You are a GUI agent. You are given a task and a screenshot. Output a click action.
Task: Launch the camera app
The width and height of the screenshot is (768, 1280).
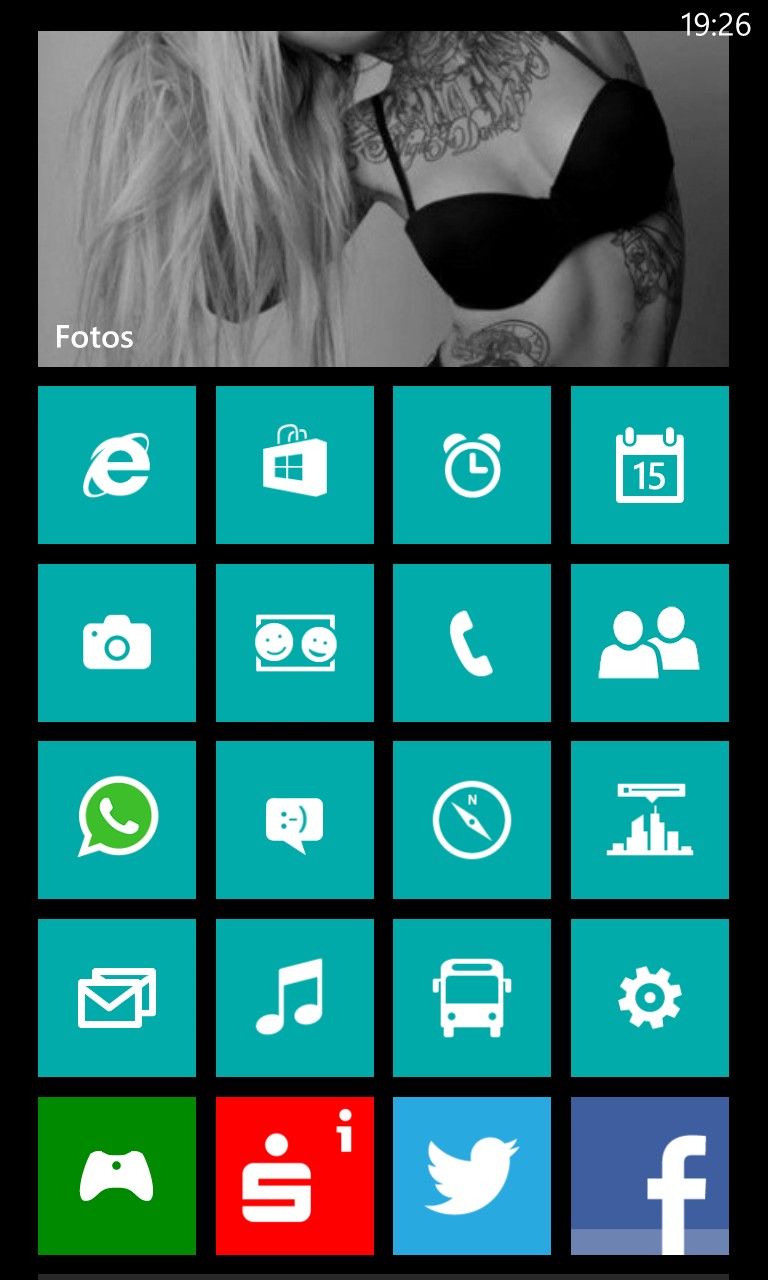tap(117, 643)
